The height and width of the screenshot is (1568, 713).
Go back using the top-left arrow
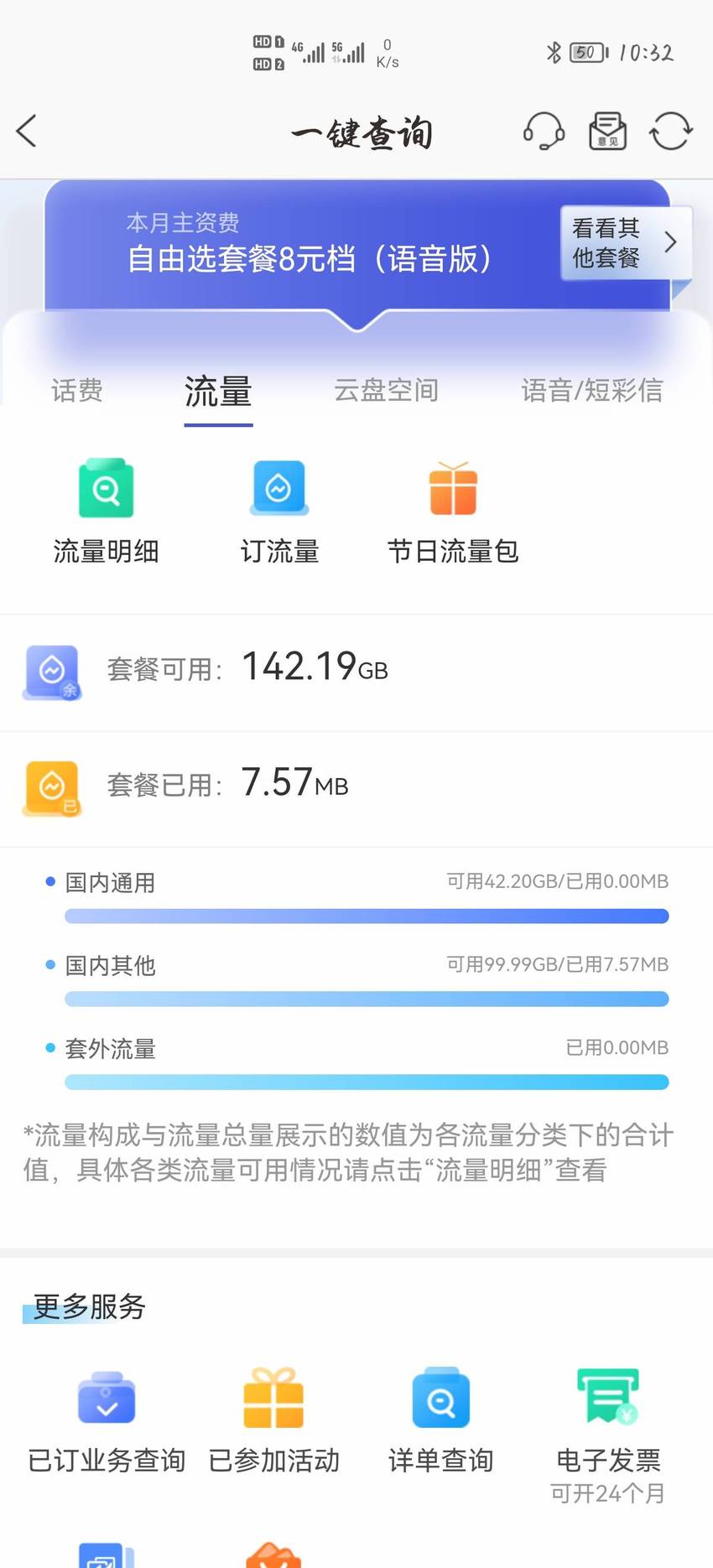pos(27,132)
